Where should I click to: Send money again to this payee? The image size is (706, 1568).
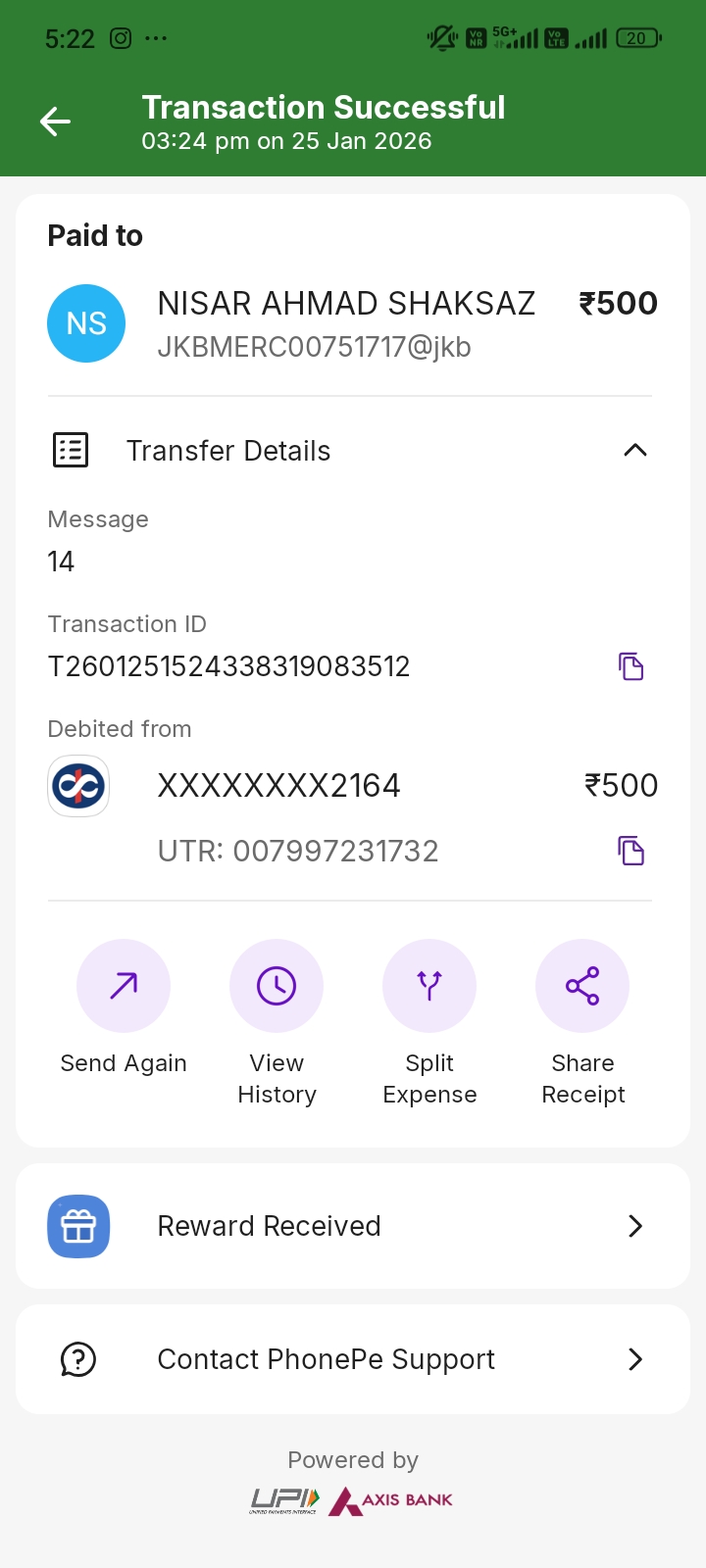point(124,987)
